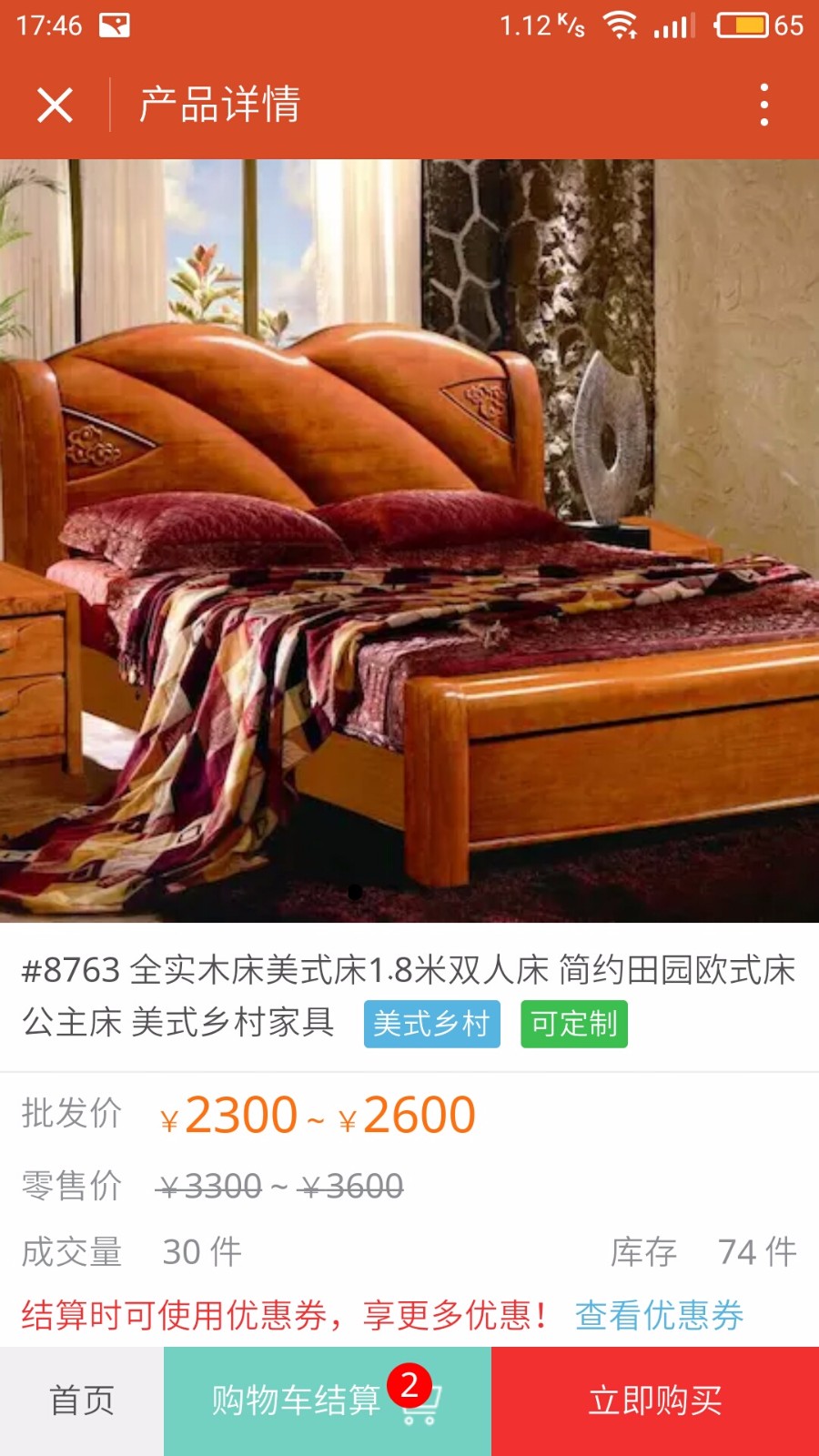Tap the 美式乡村 tag
Screen dimensions: 819x1456
(x=431, y=1024)
